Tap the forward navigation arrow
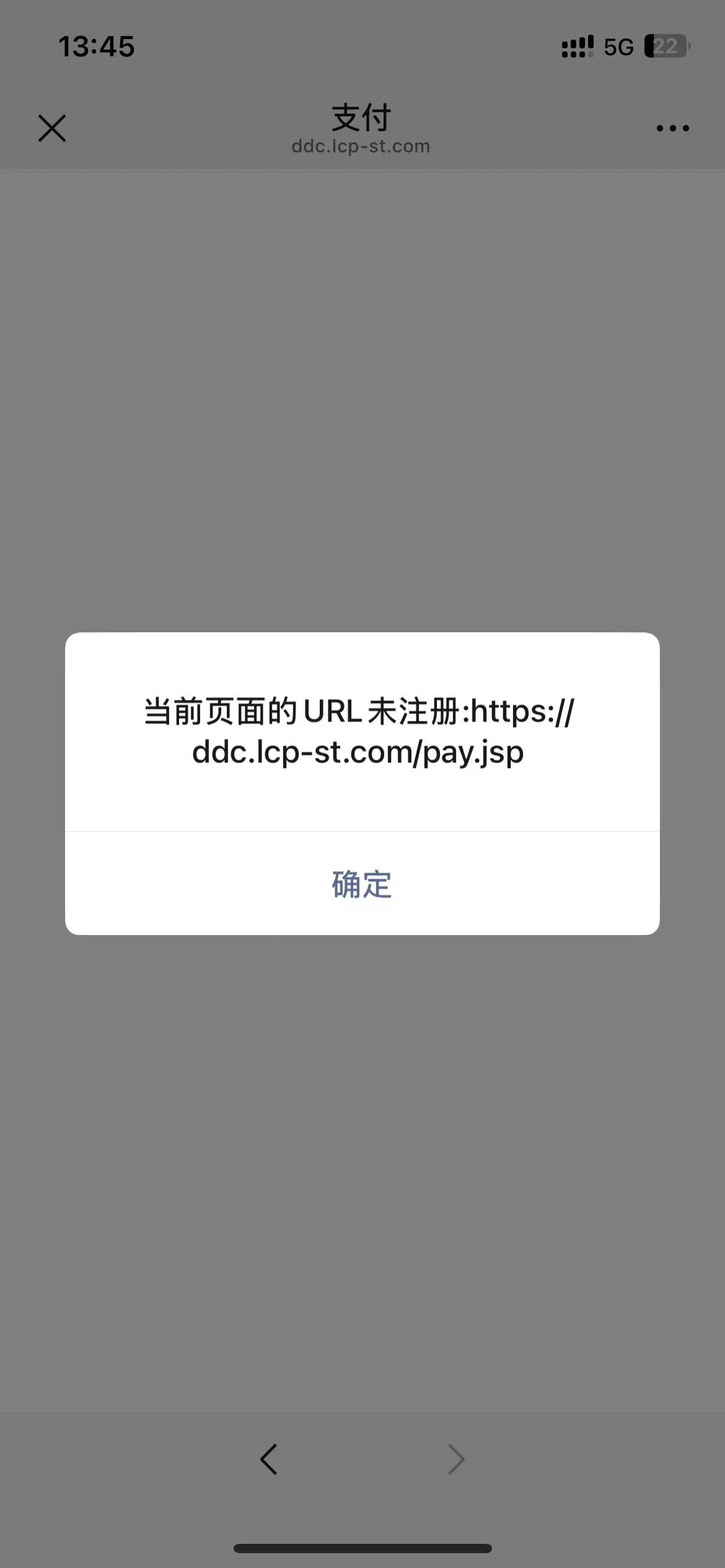Screen dimensions: 725x1568 (x=456, y=1459)
